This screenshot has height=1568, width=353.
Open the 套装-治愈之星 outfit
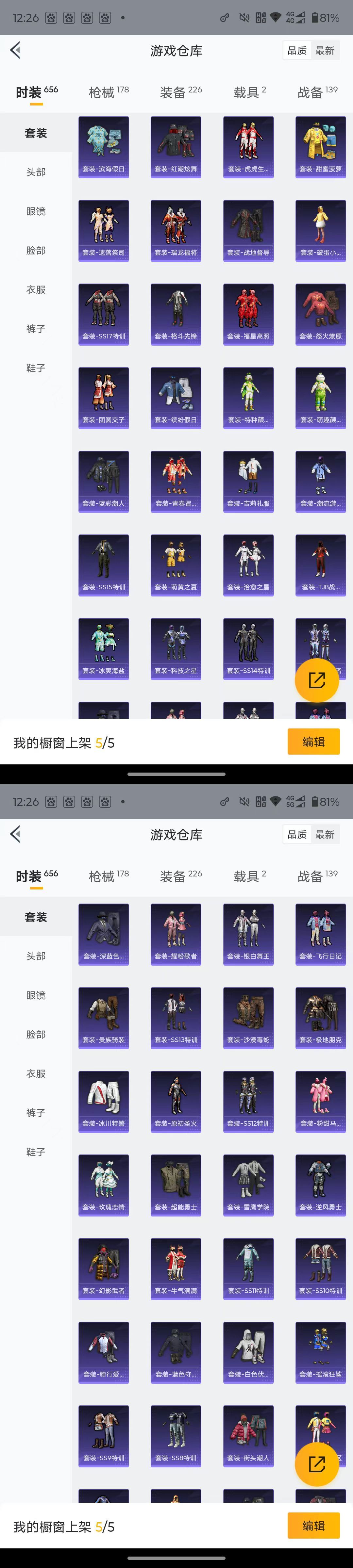pyautogui.click(x=248, y=565)
